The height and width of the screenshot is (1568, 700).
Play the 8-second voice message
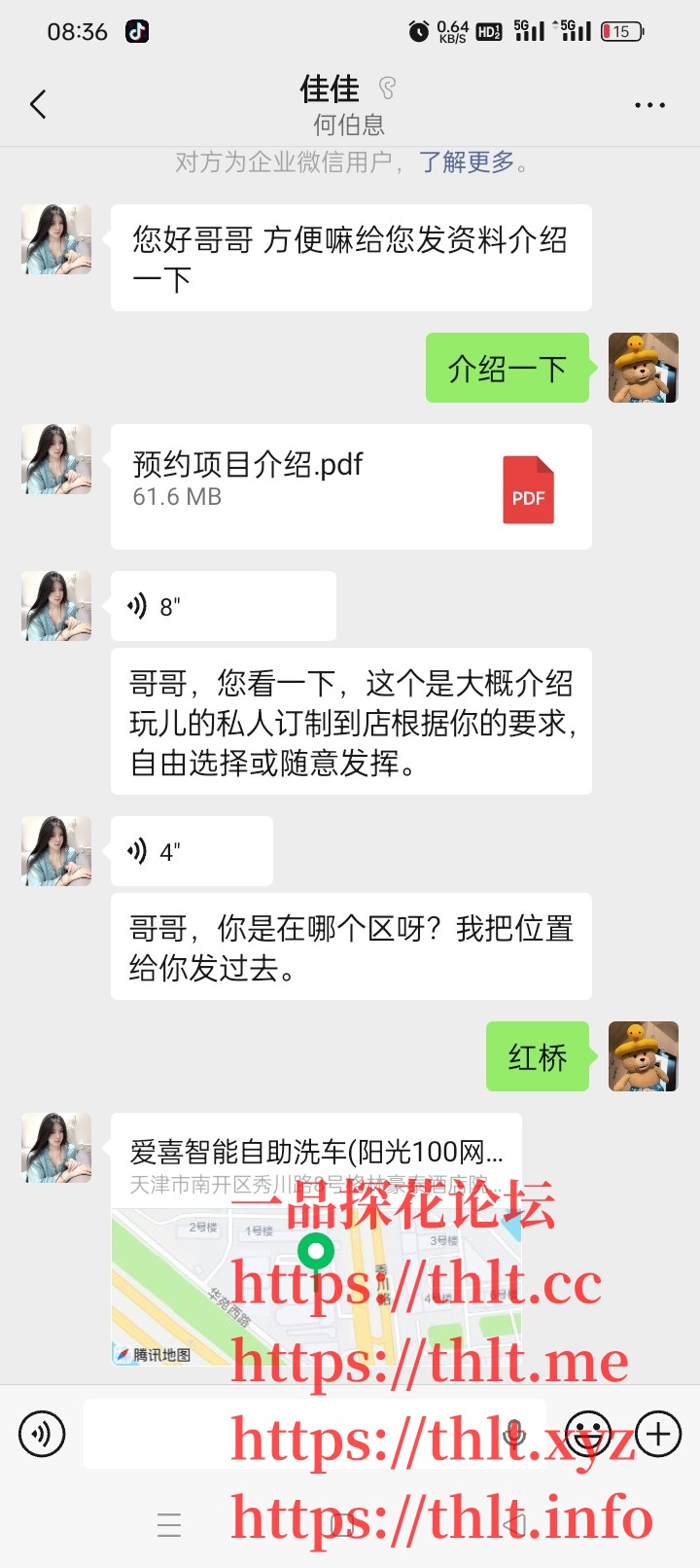click(223, 607)
